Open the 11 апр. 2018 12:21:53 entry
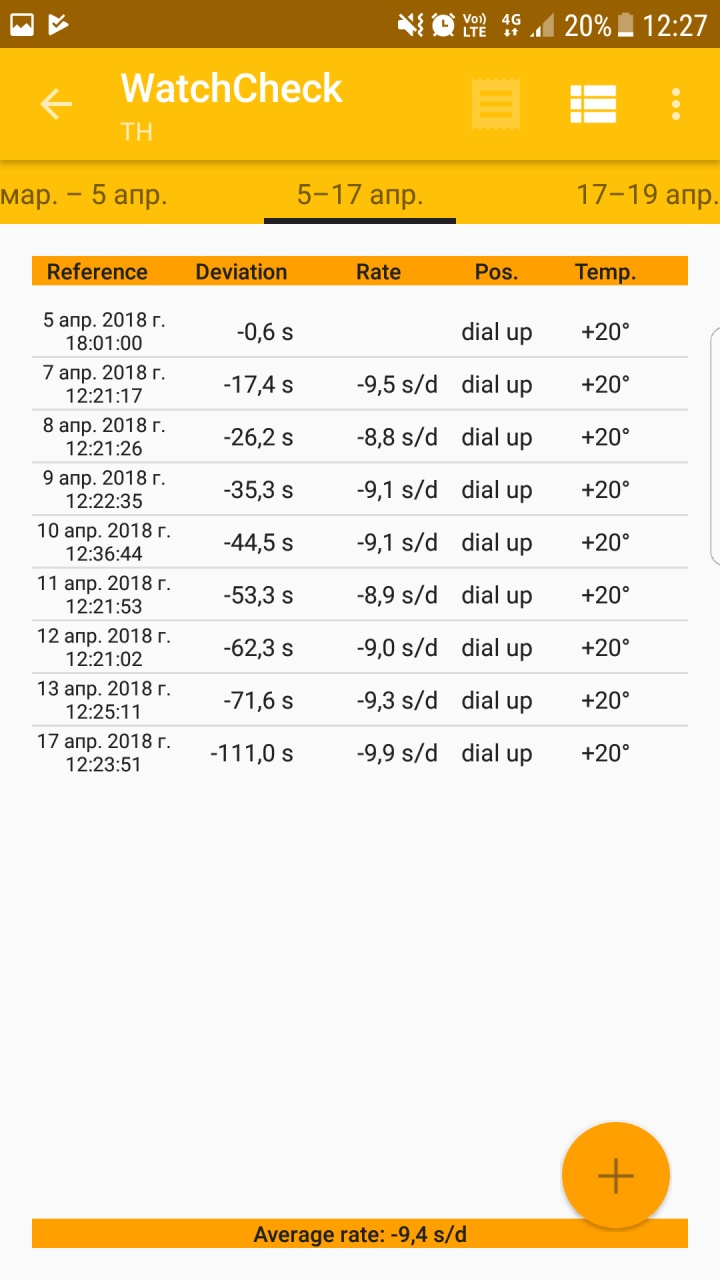The width and height of the screenshot is (720, 1280). pos(360,596)
